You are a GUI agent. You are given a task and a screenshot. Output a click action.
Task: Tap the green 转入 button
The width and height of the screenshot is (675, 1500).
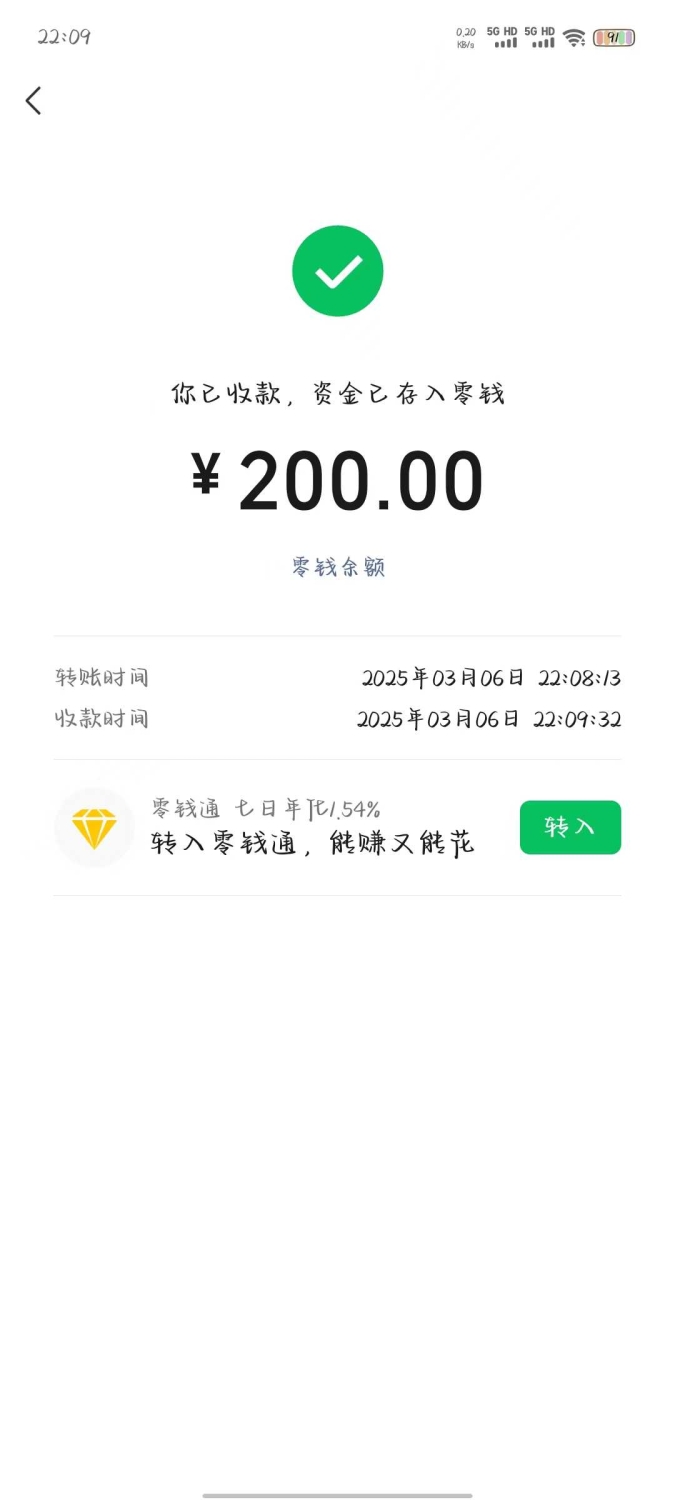pyautogui.click(x=570, y=827)
